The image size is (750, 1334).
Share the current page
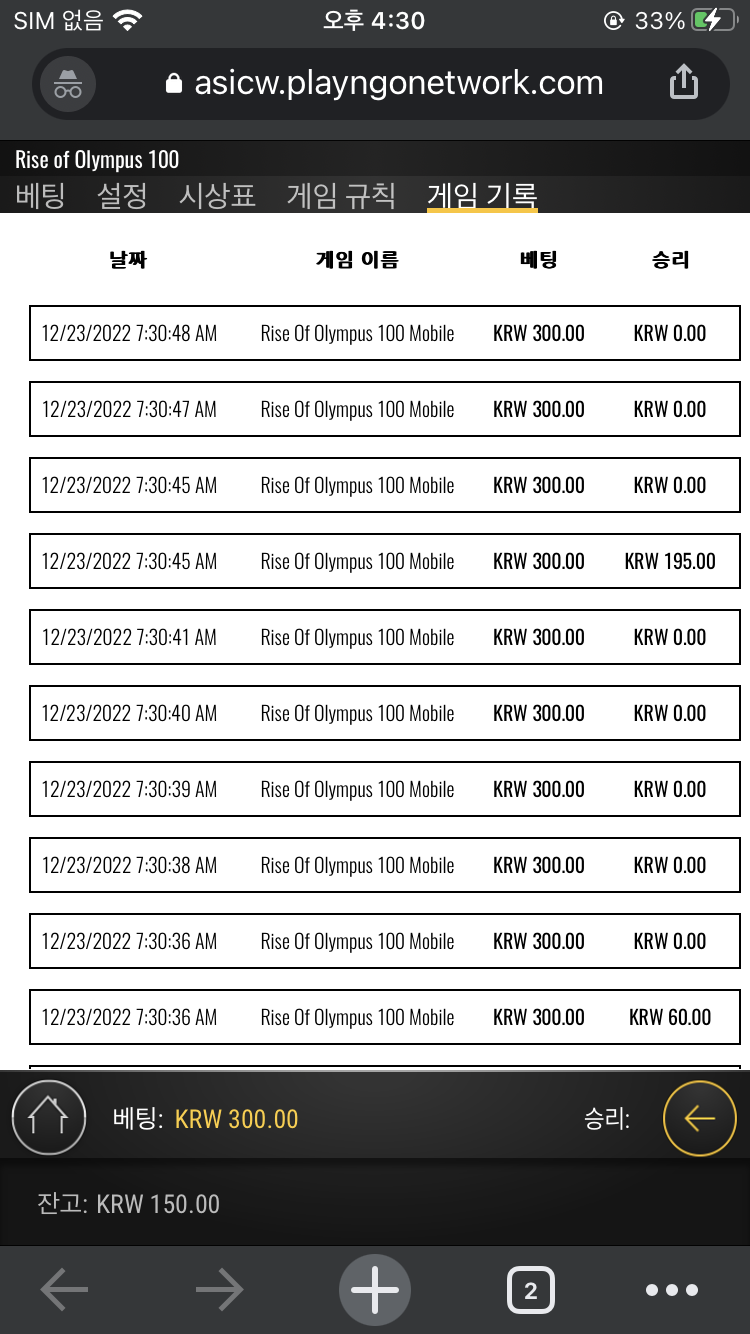click(683, 84)
